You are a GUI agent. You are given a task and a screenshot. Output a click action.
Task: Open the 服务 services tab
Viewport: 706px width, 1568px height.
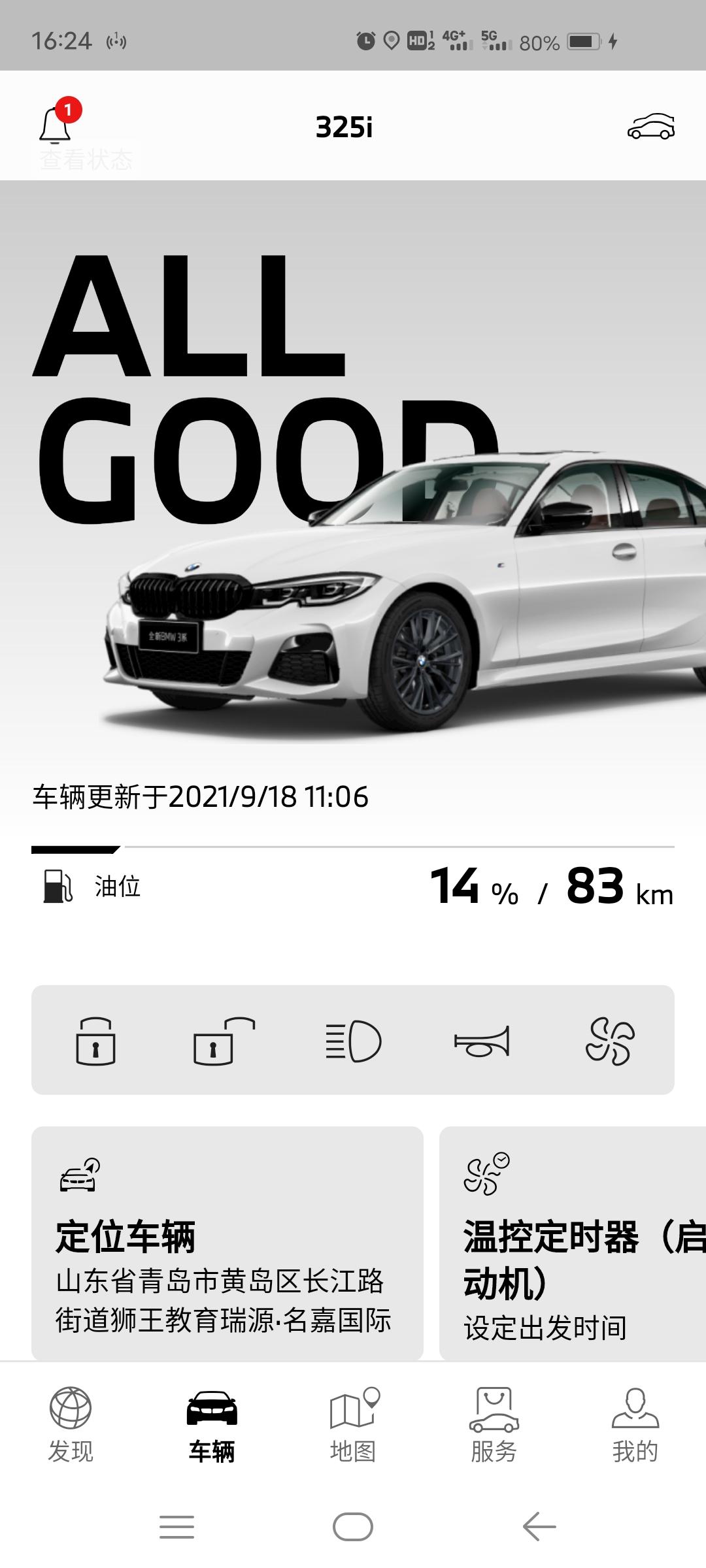494,1424
